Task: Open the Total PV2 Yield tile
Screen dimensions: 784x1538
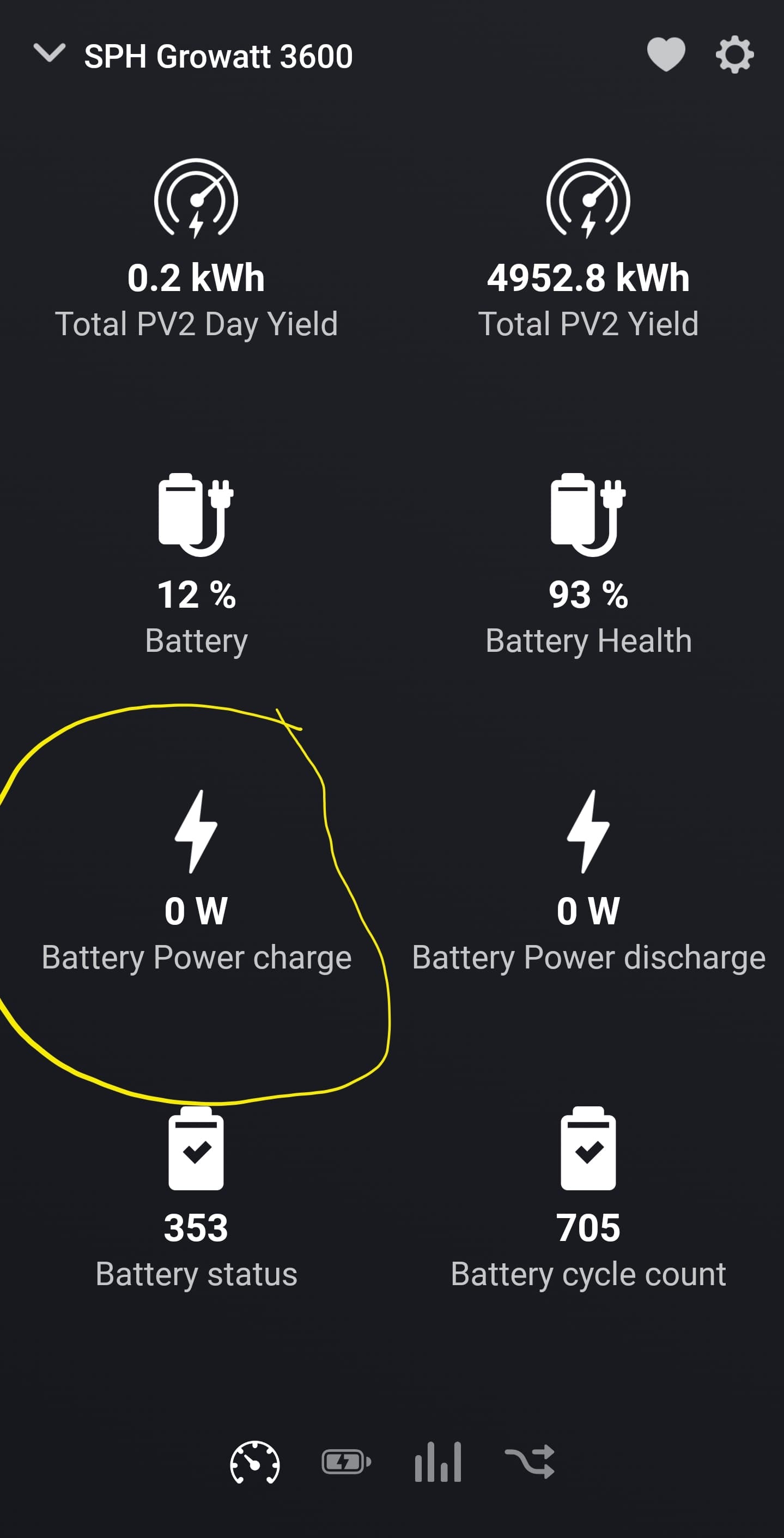Action: pos(588,251)
